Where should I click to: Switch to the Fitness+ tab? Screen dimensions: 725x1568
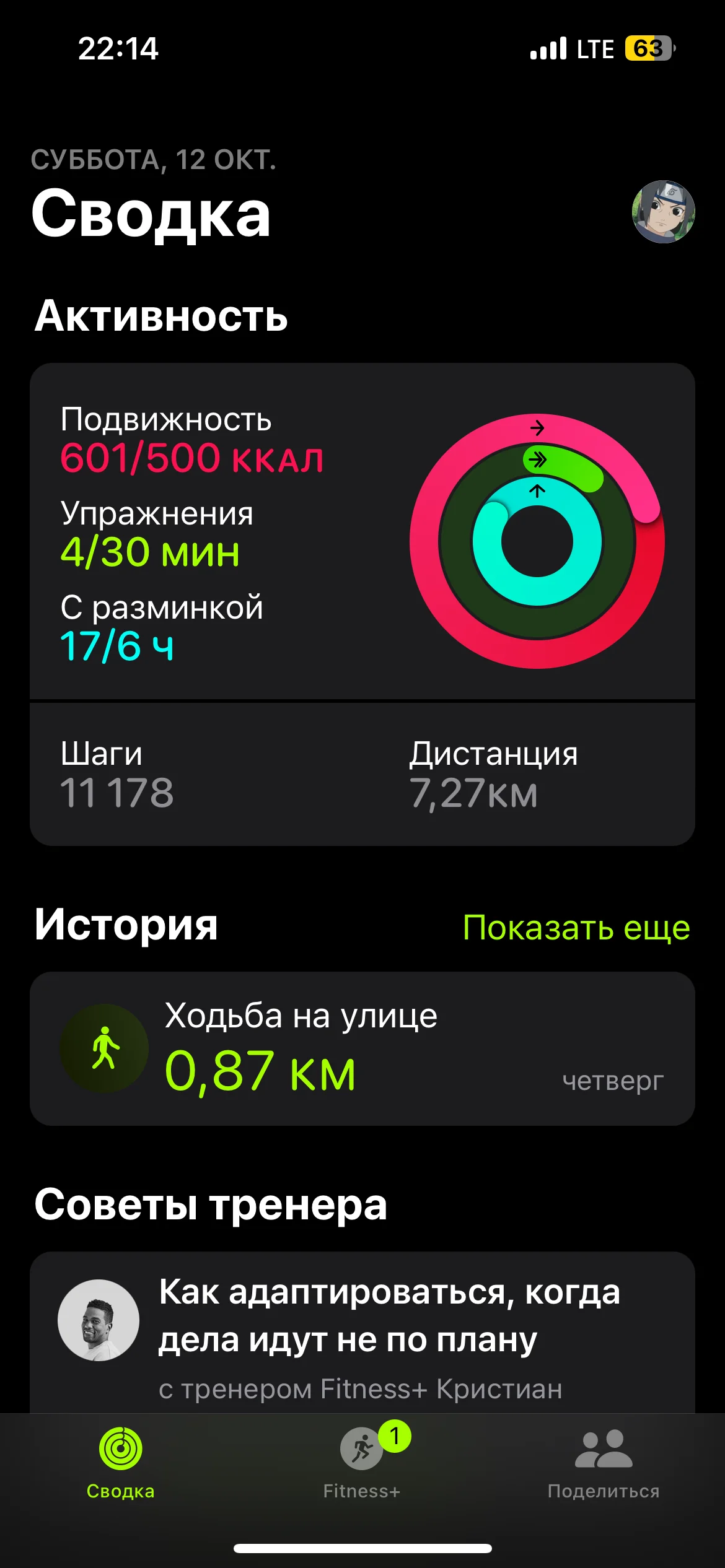[x=362, y=1463]
